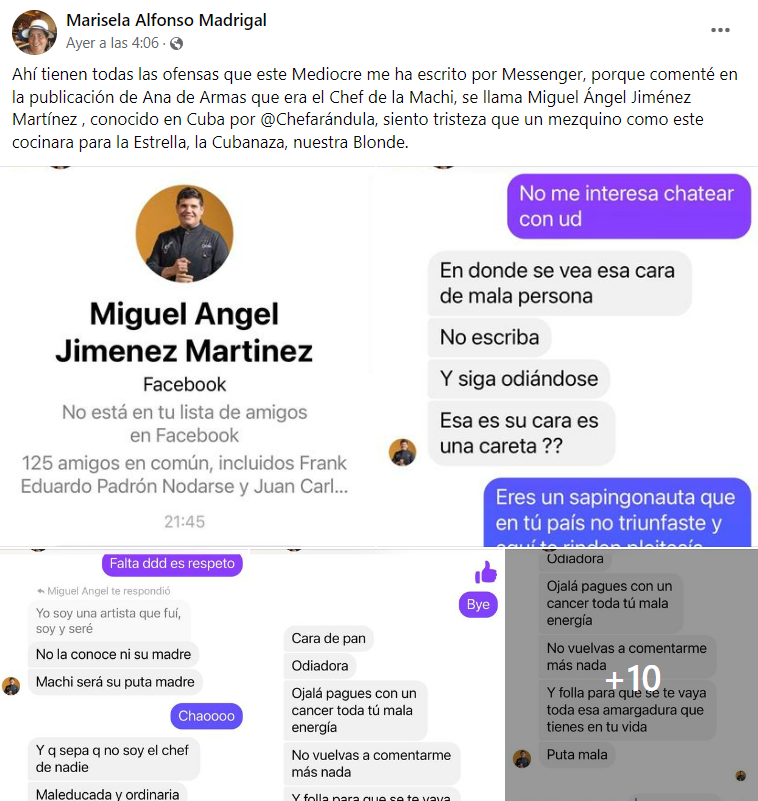758x801 pixels.
Task: Click Miguel Angel's chat avatar beside 'Puta mala'
Action: (521, 758)
